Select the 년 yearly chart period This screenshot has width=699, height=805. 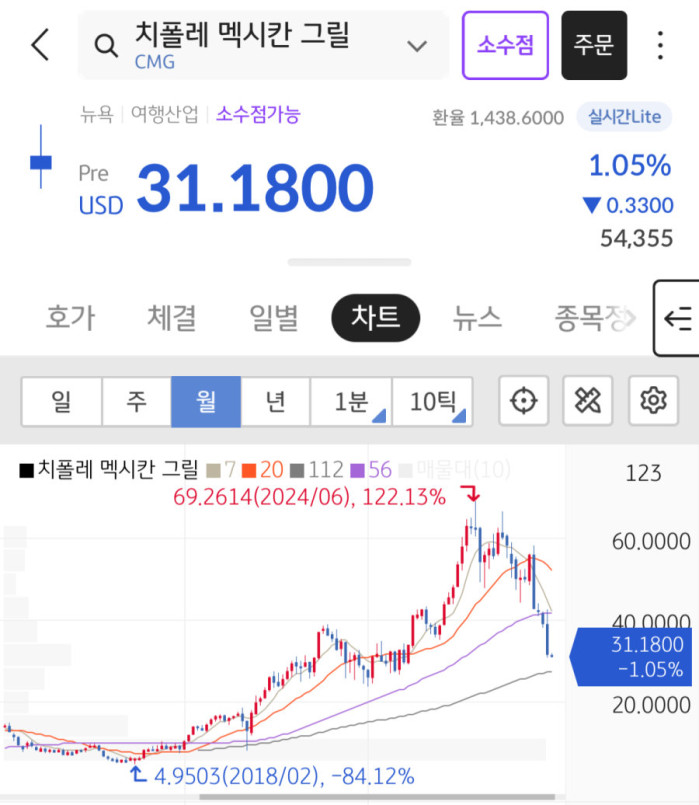(x=275, y=402)
